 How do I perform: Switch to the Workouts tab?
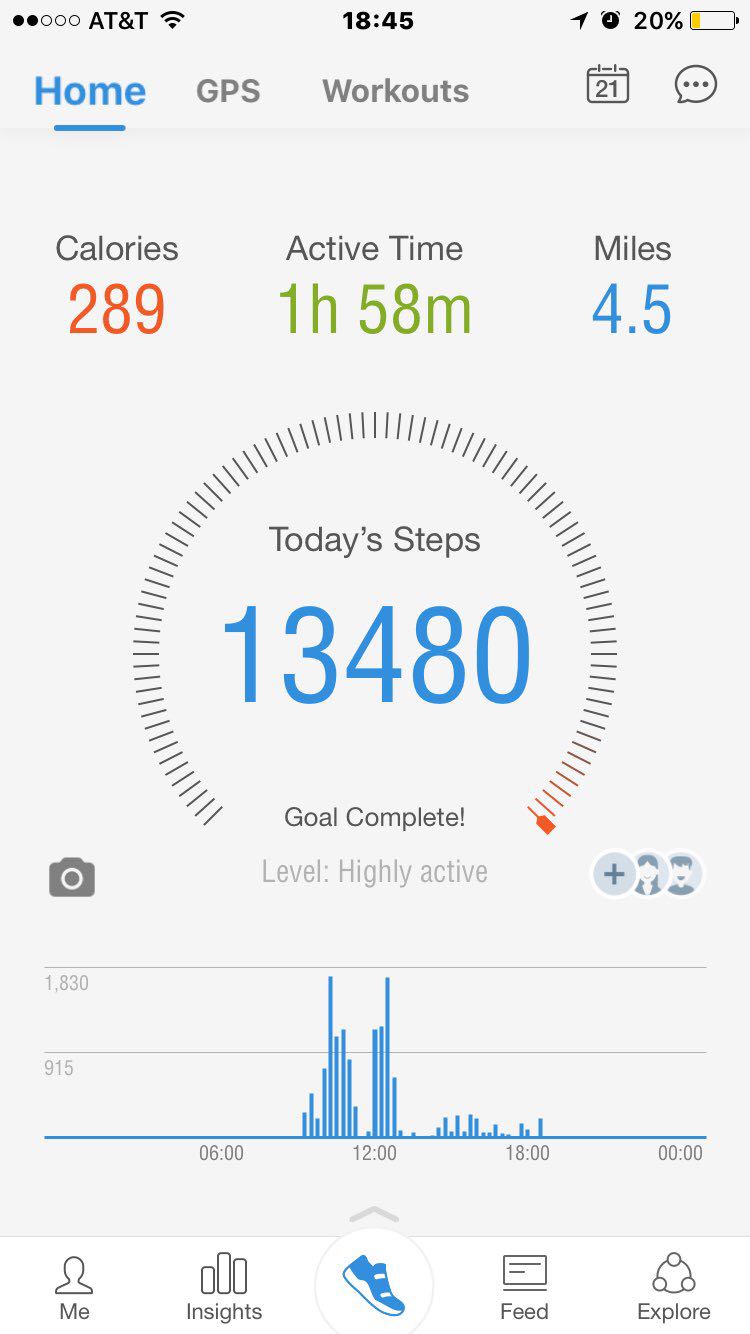[x=395, y=91]
